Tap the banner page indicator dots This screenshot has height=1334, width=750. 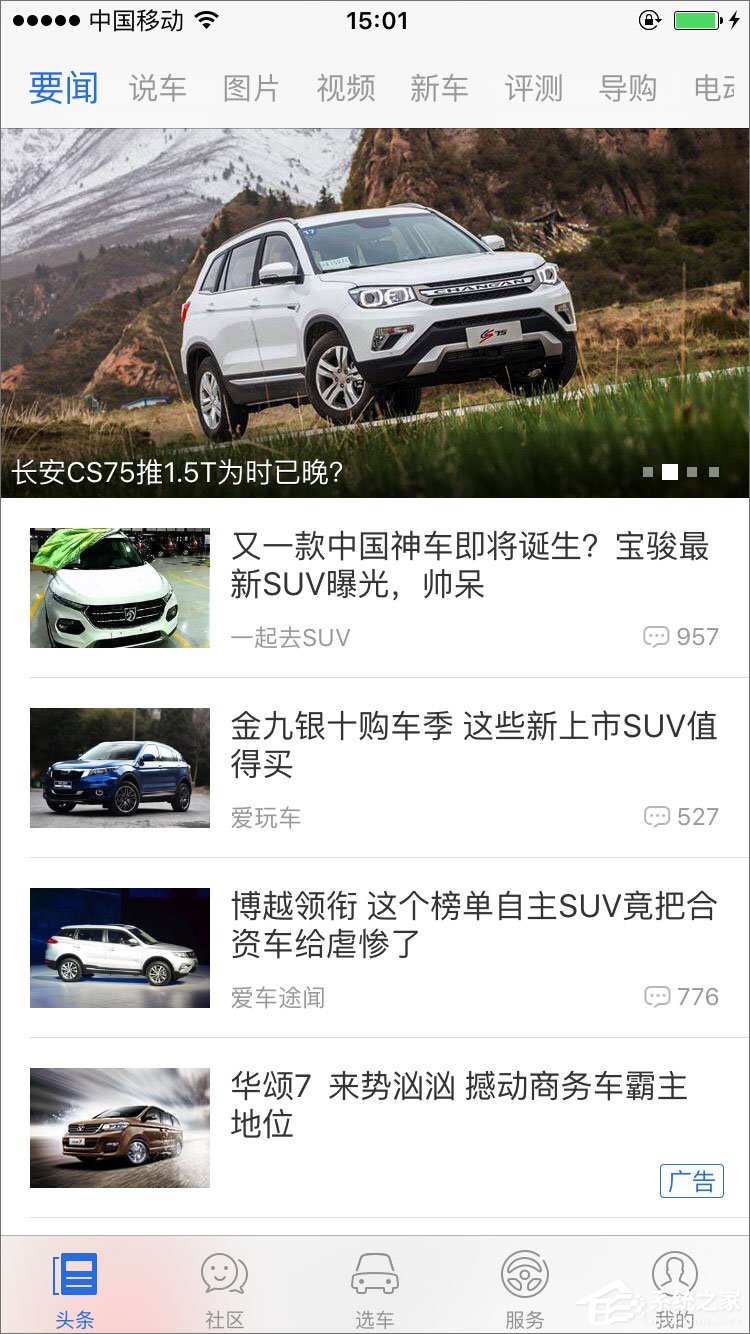tap(681, 472)
